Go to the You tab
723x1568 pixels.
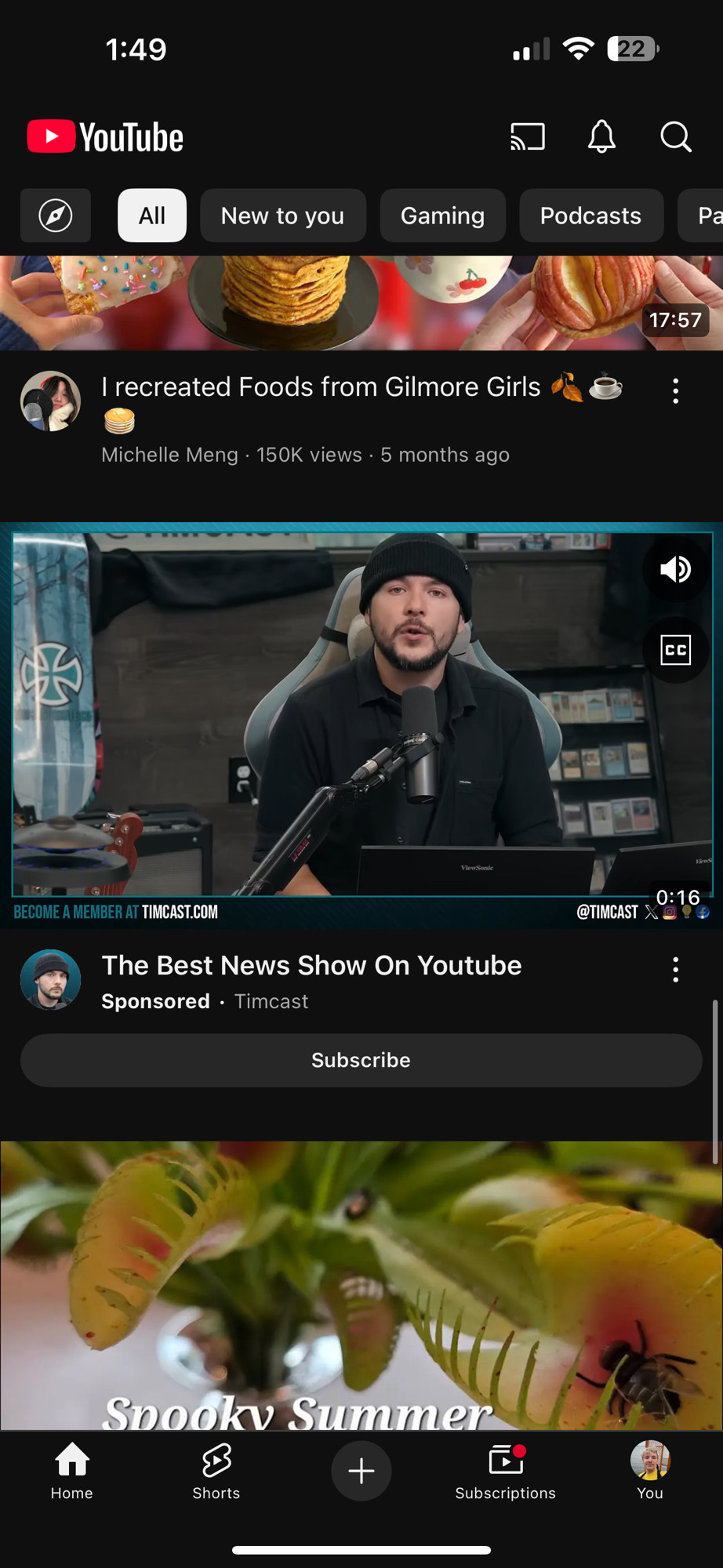(x=650, y=1472)
